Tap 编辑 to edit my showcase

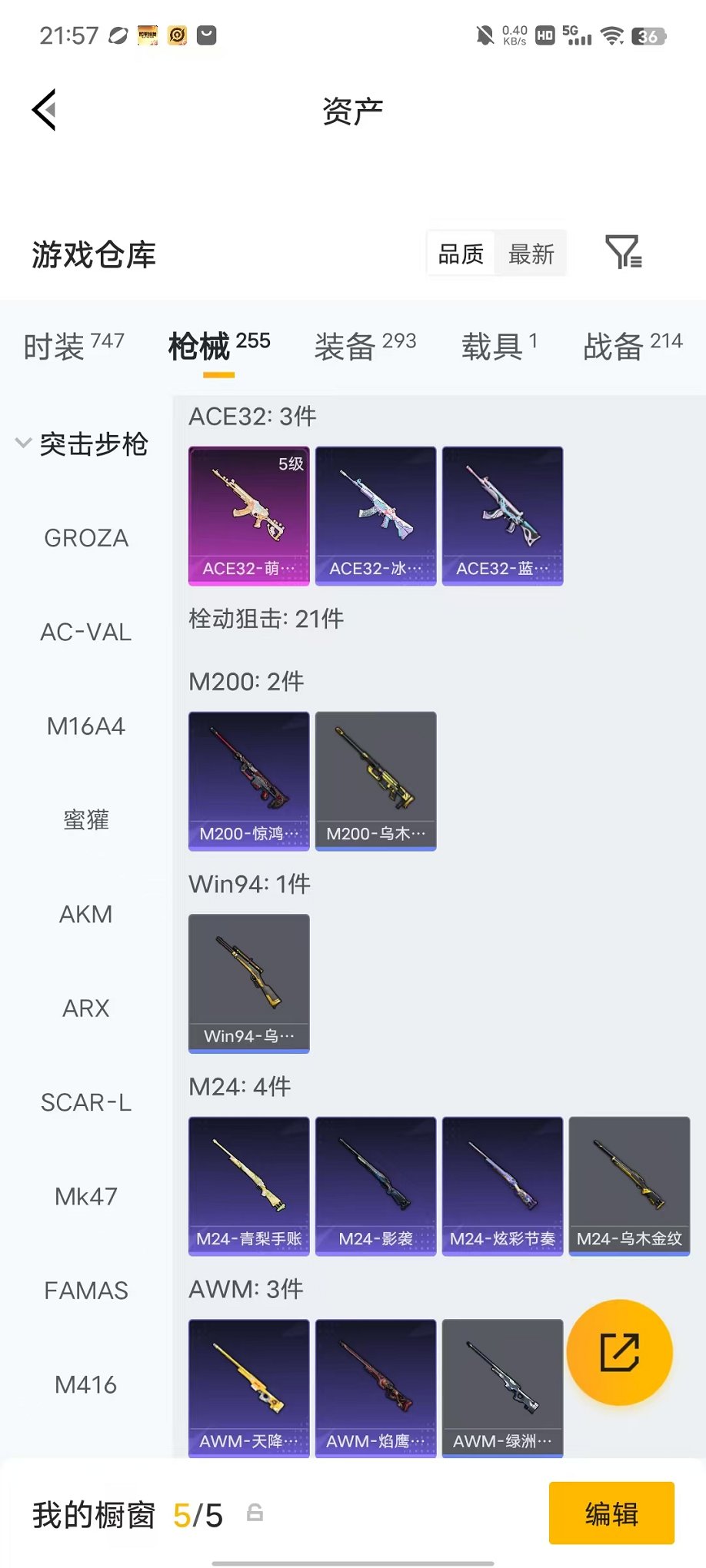pyautogui.click(x=611, y=1513)
